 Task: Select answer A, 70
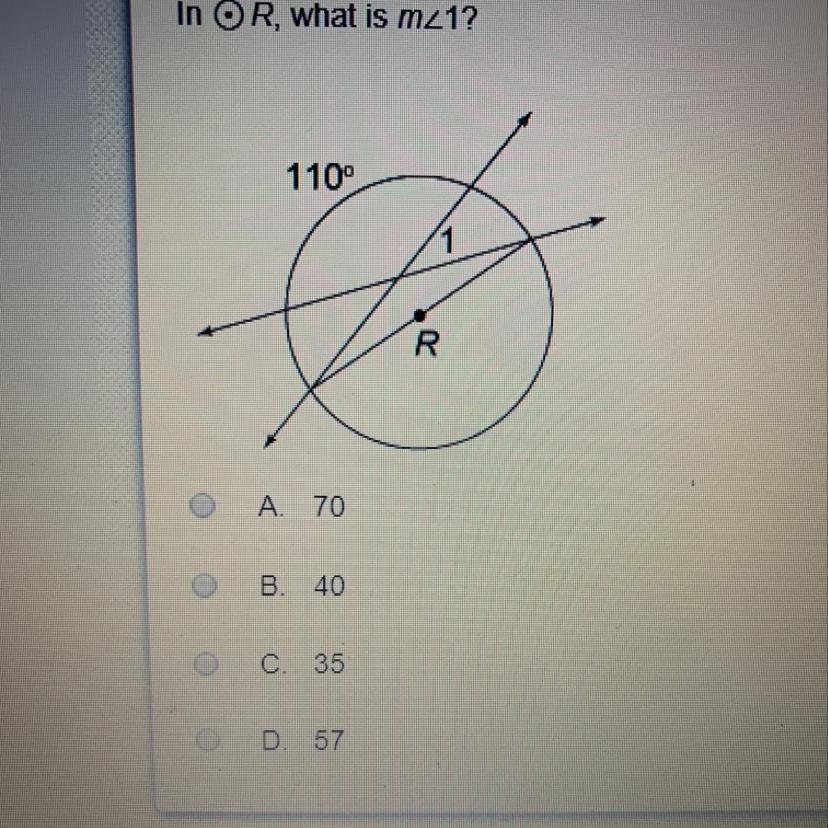204,507
